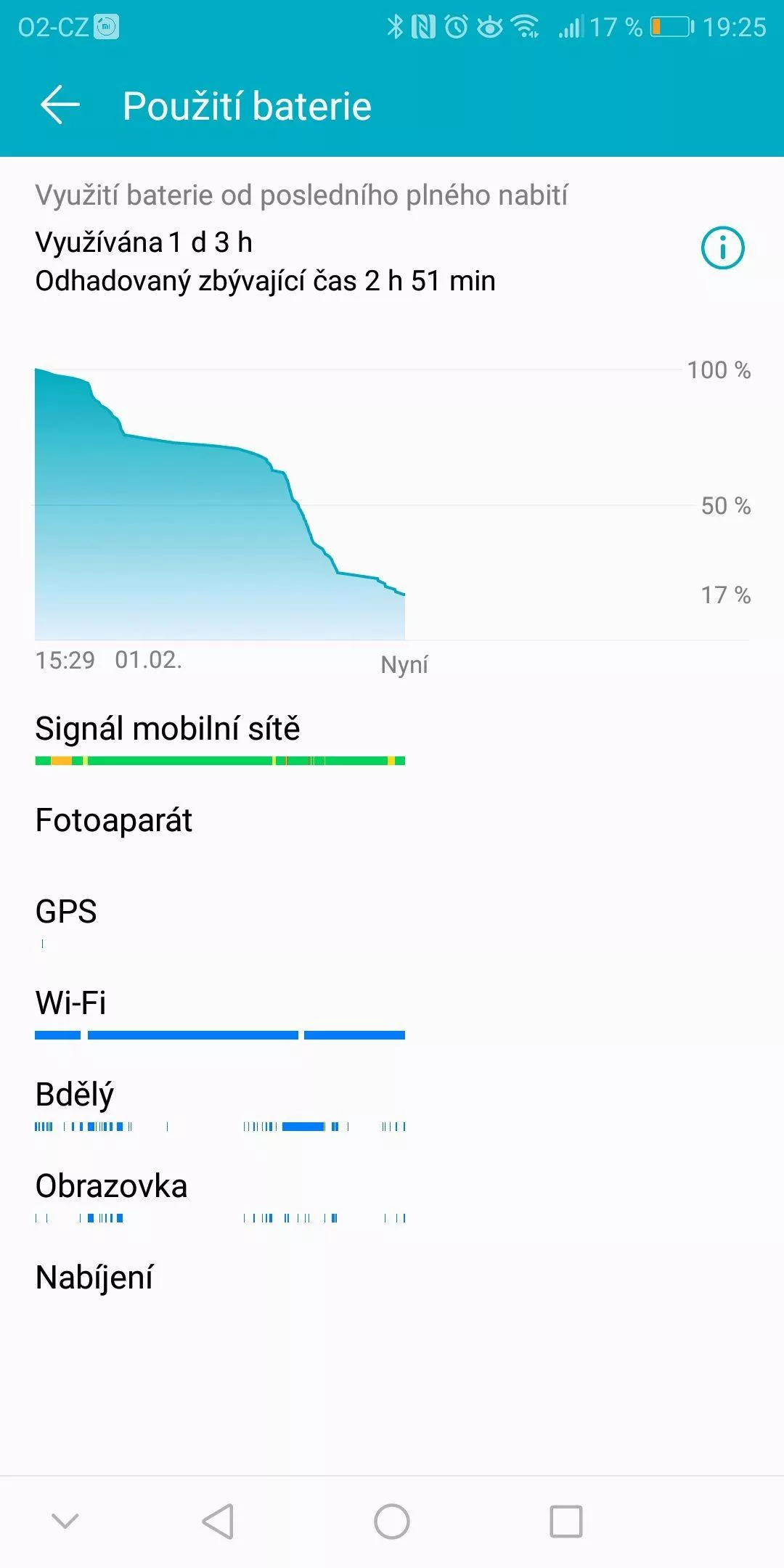Go to the home screen
This screenshot has width=784, height=1568.
coord(392,1521)
